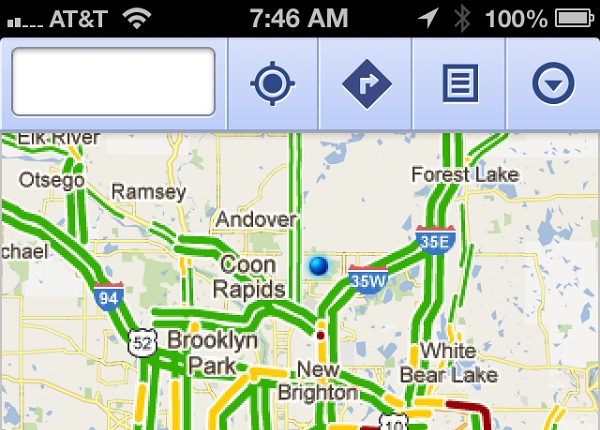Tap the blue location dot on the map
The height and width of the screenshot is (430, 600).
pos(319,265)
